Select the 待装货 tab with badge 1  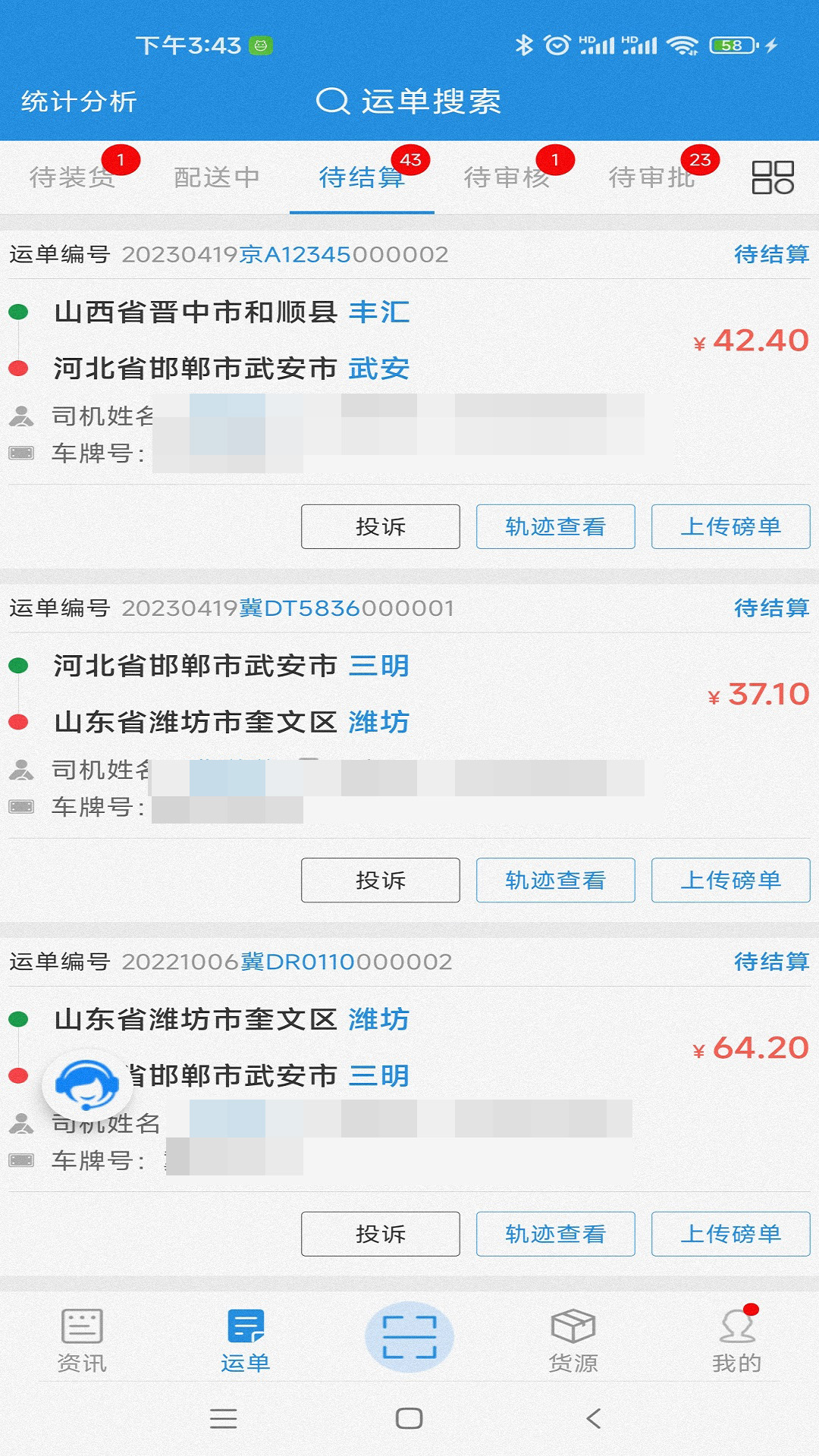pyautogui.click(x=72, y=179)
